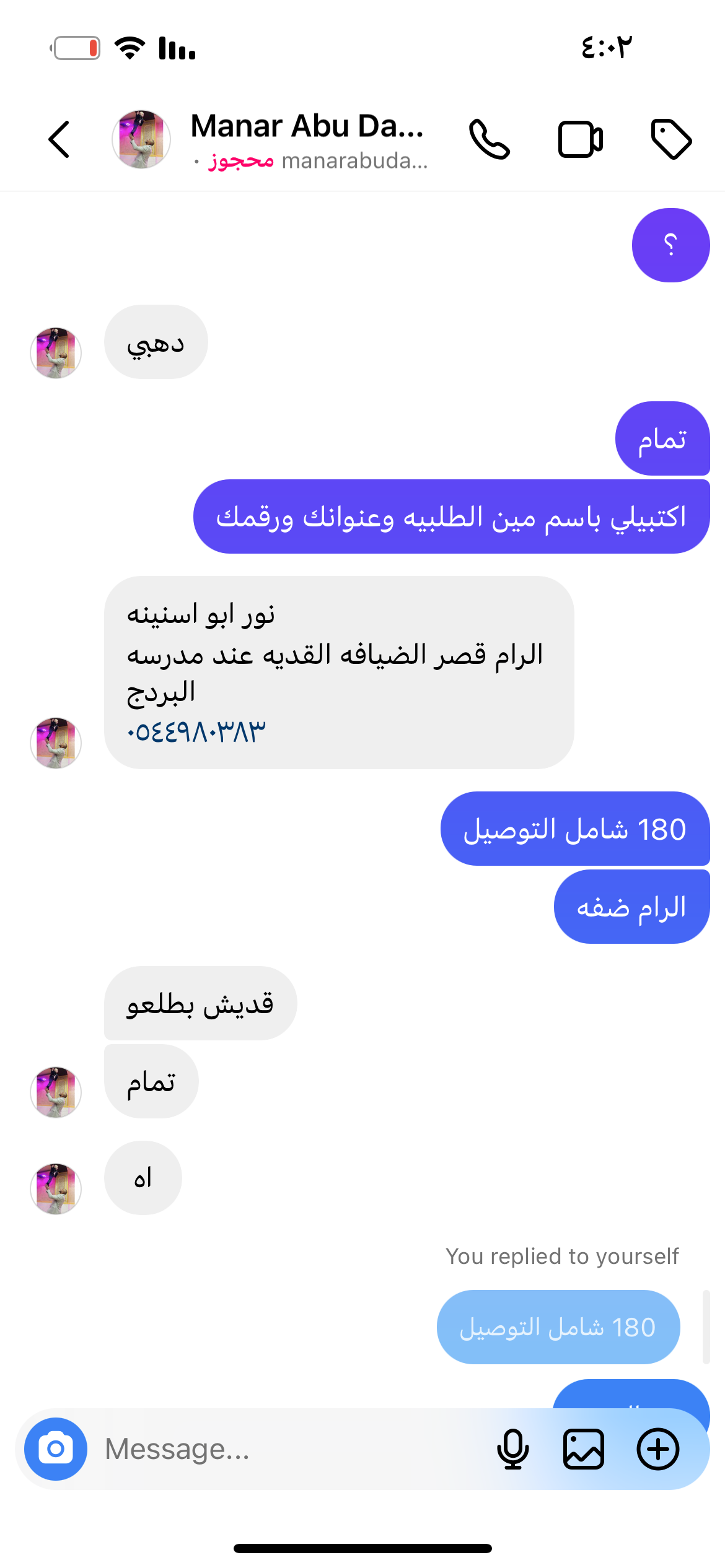Open the camera from message bar
725x1568 pixels.
[56, 1448]
